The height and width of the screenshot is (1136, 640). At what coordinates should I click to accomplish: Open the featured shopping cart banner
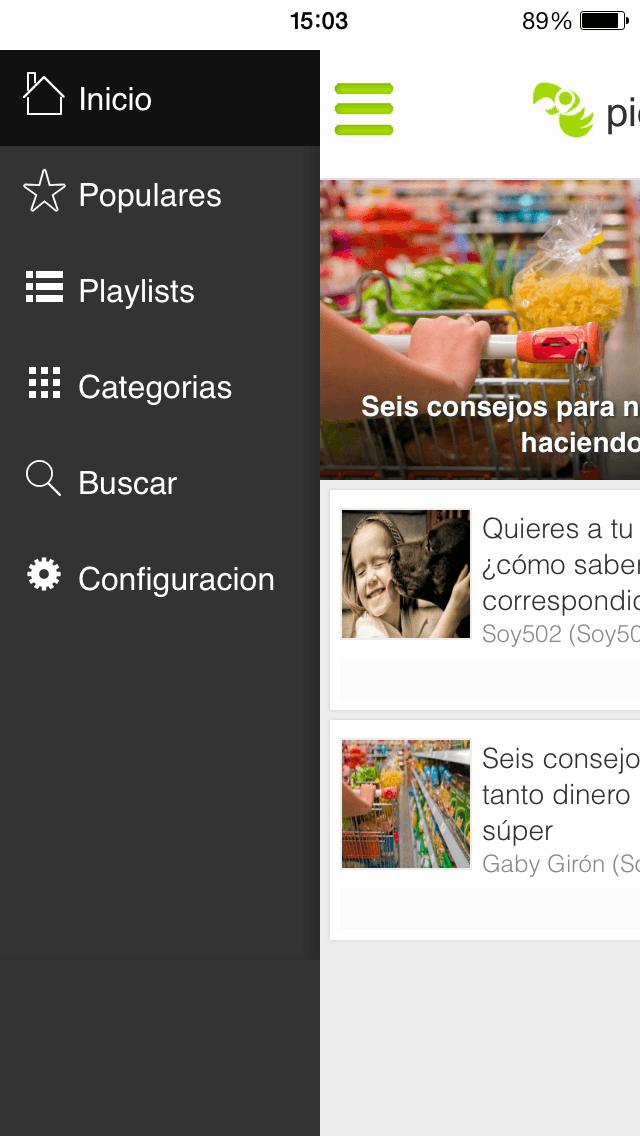480,330
